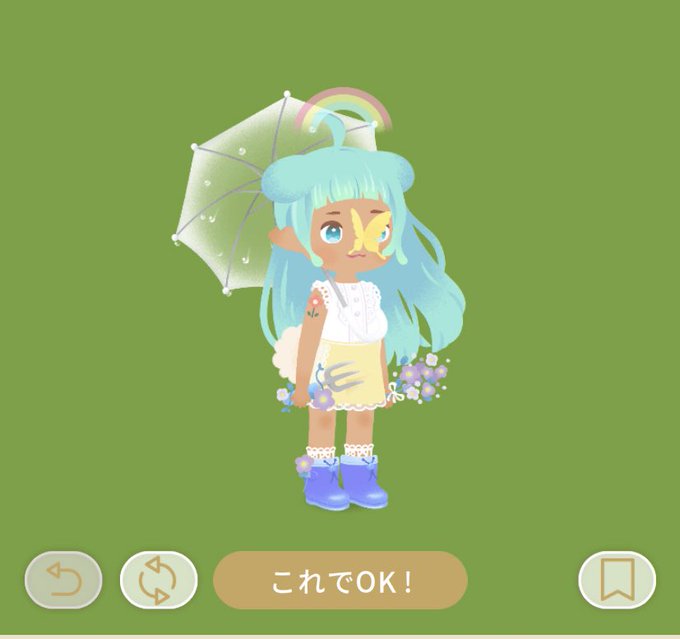Save the outfit with the bookmark icon
The height and width of the screenshot is (639, 680).
[617, 580]
